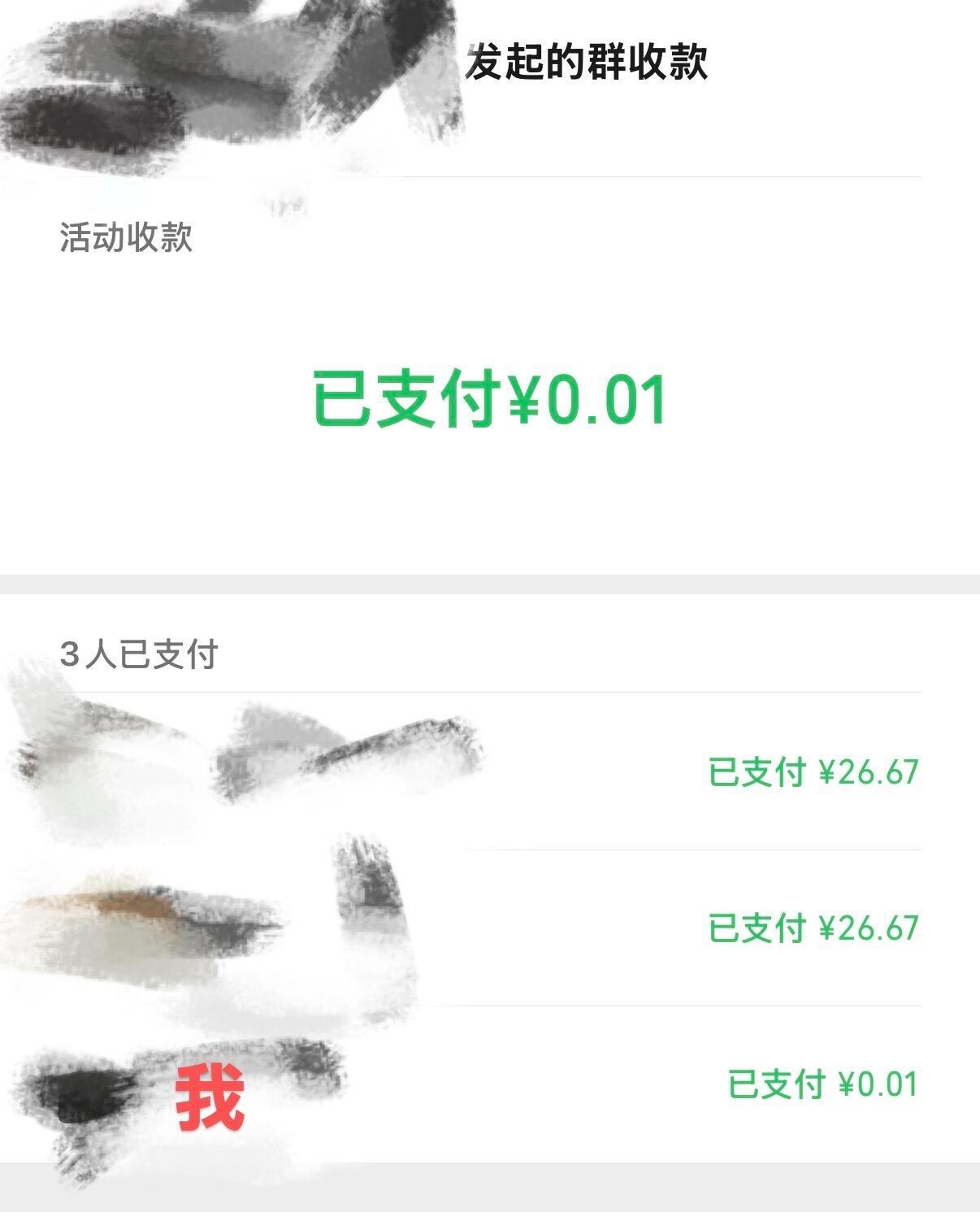This screenshot has width=980, height=1212.
Task: Open your 已支付 ¥0.01 payment record
Action: pyautogui.click(x=821, y=1081)
